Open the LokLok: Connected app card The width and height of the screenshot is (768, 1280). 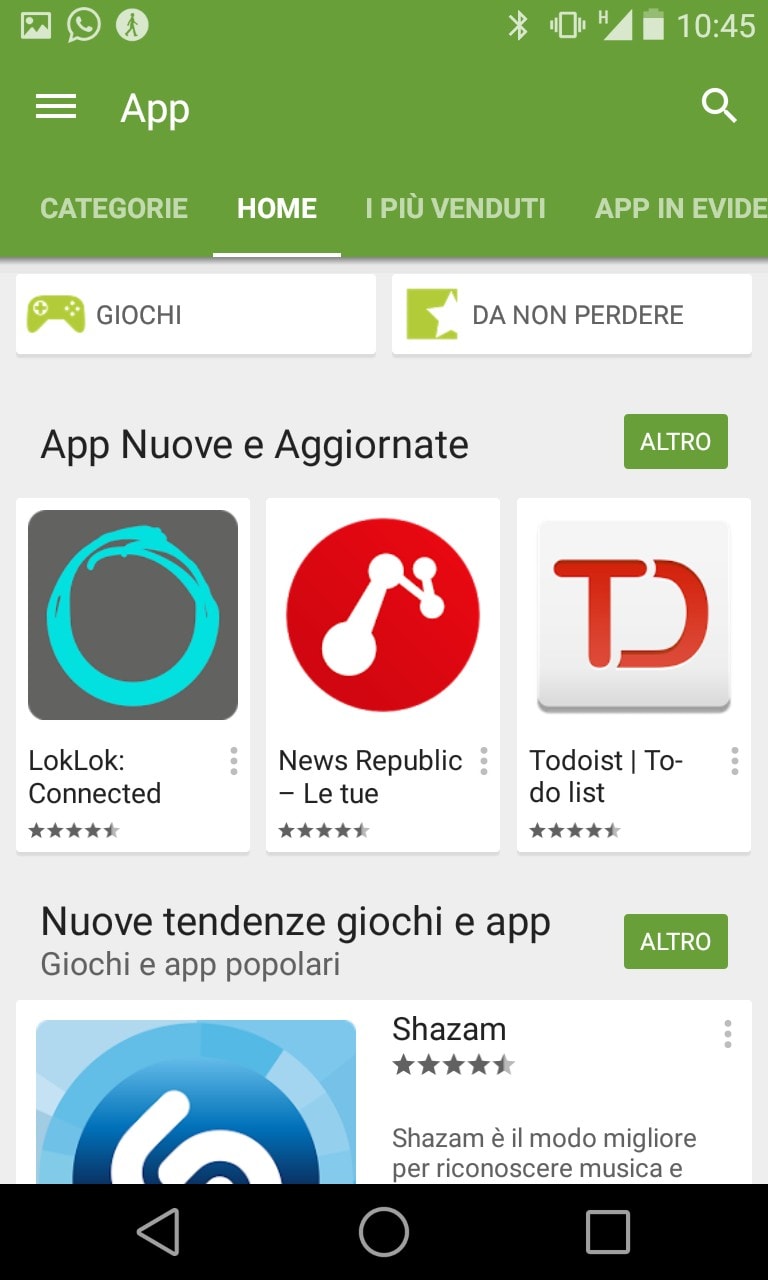coord(133,675)
